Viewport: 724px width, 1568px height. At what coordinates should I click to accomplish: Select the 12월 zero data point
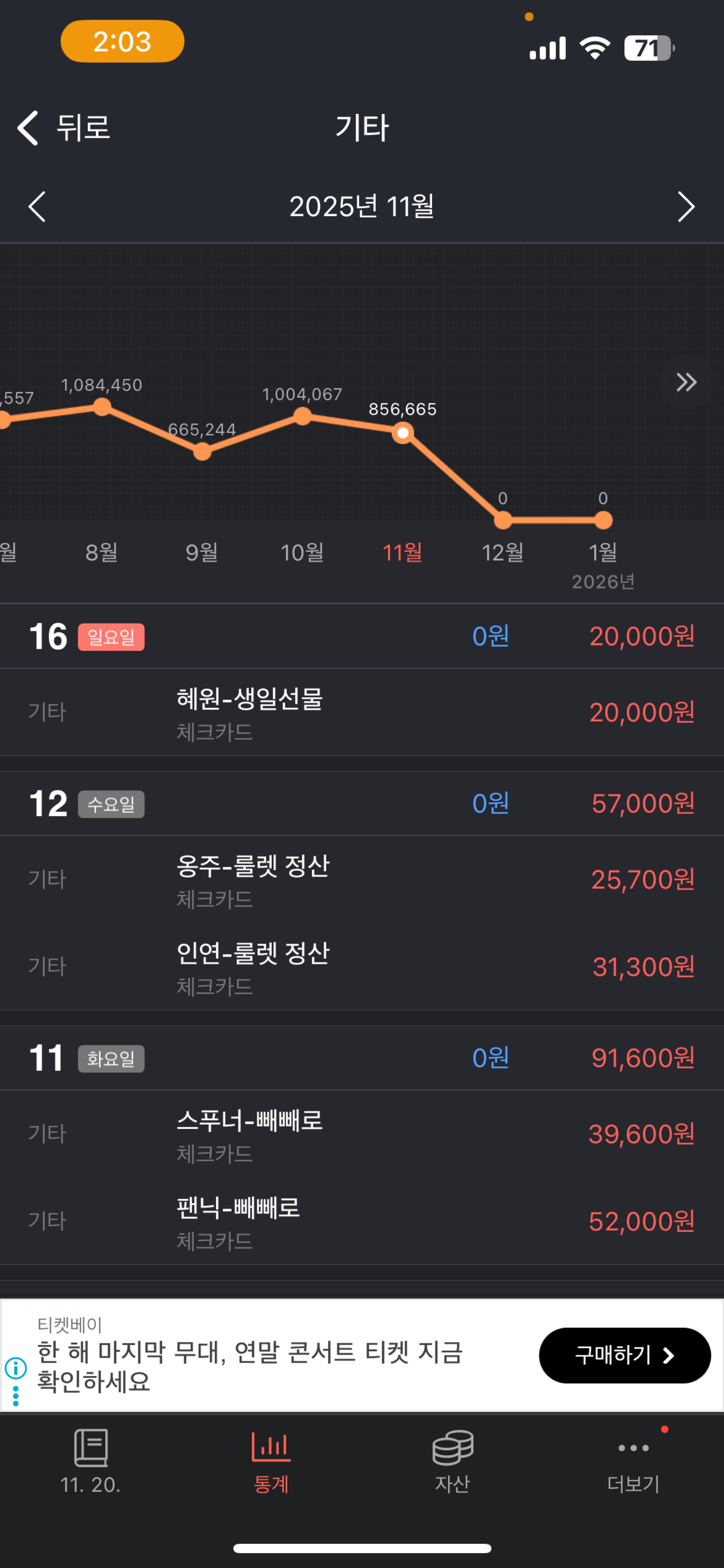click(503, 520)
